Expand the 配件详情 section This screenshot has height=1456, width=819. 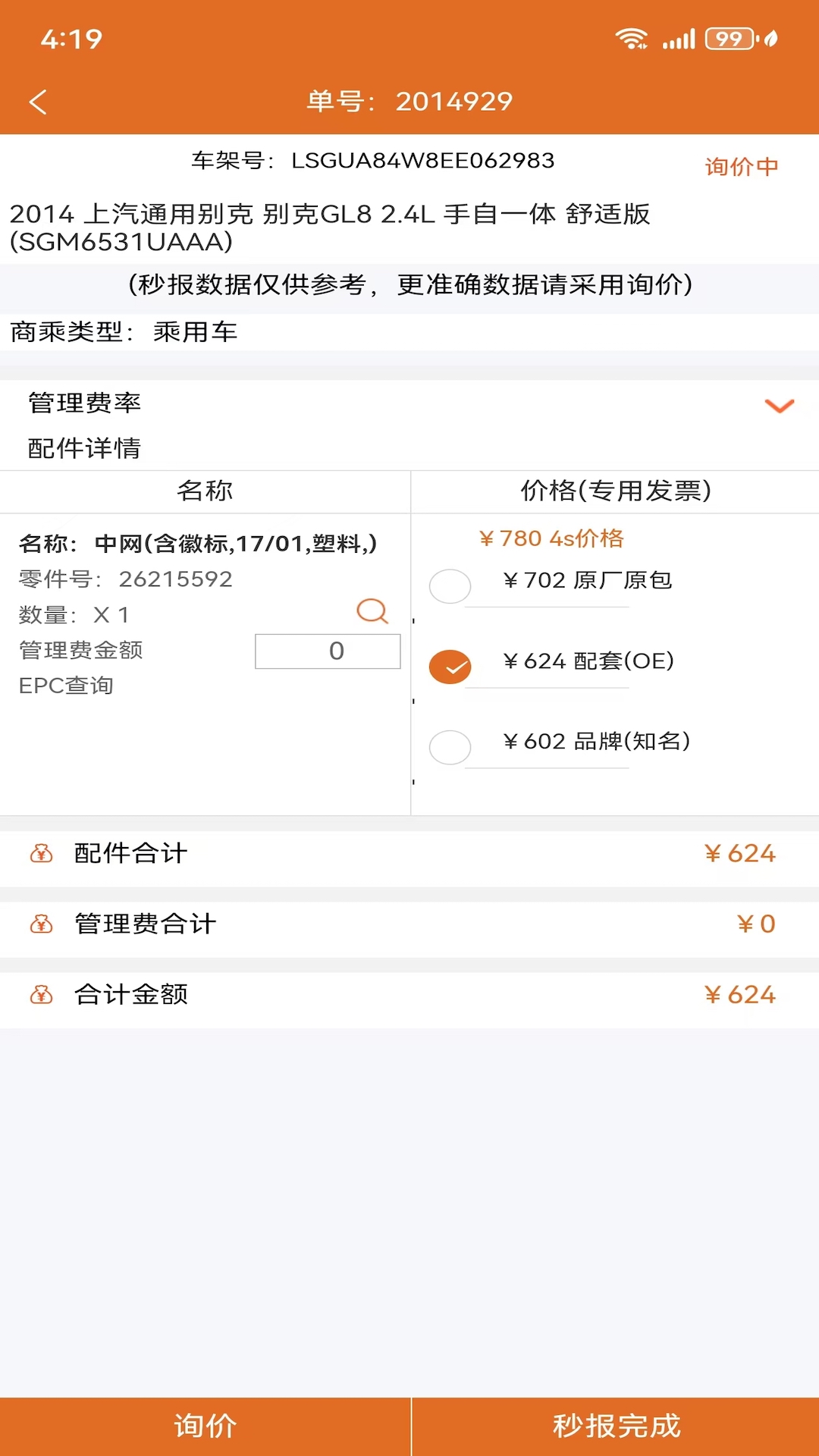[84, 448]
